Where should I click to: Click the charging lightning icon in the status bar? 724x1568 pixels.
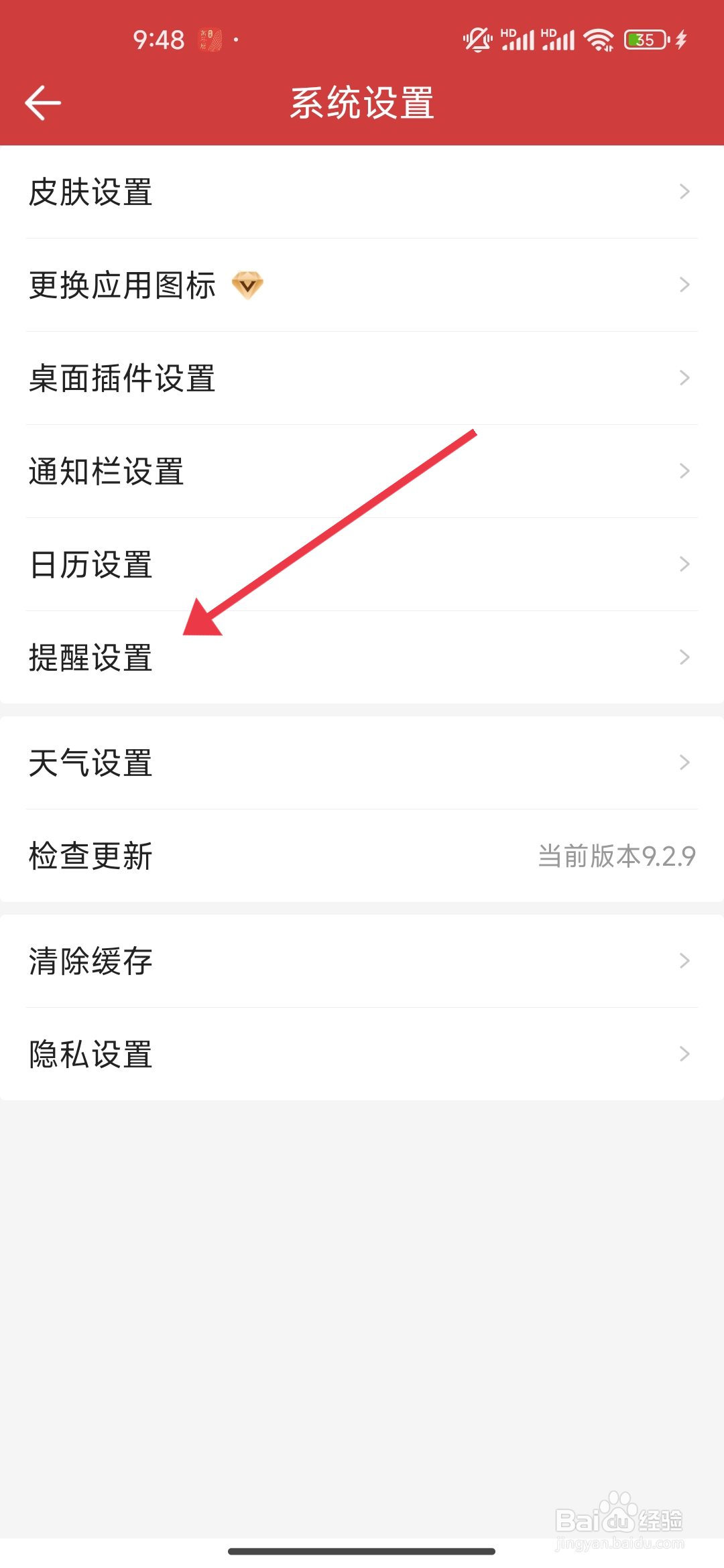coord(682,40)
